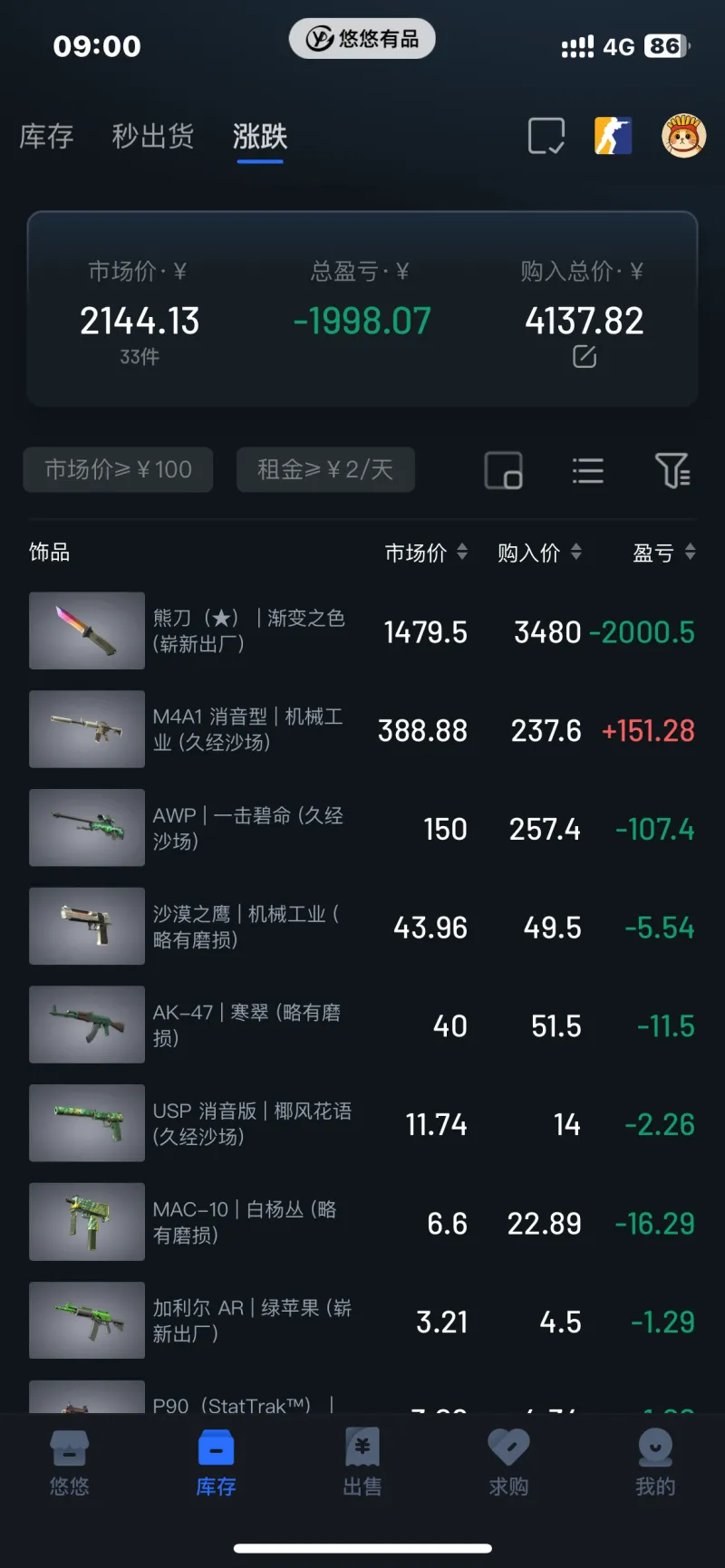The width and height of the screenshot is (725, 1568).
Task: Switch to the card layout view icon
Action: (x=503, y=471)
